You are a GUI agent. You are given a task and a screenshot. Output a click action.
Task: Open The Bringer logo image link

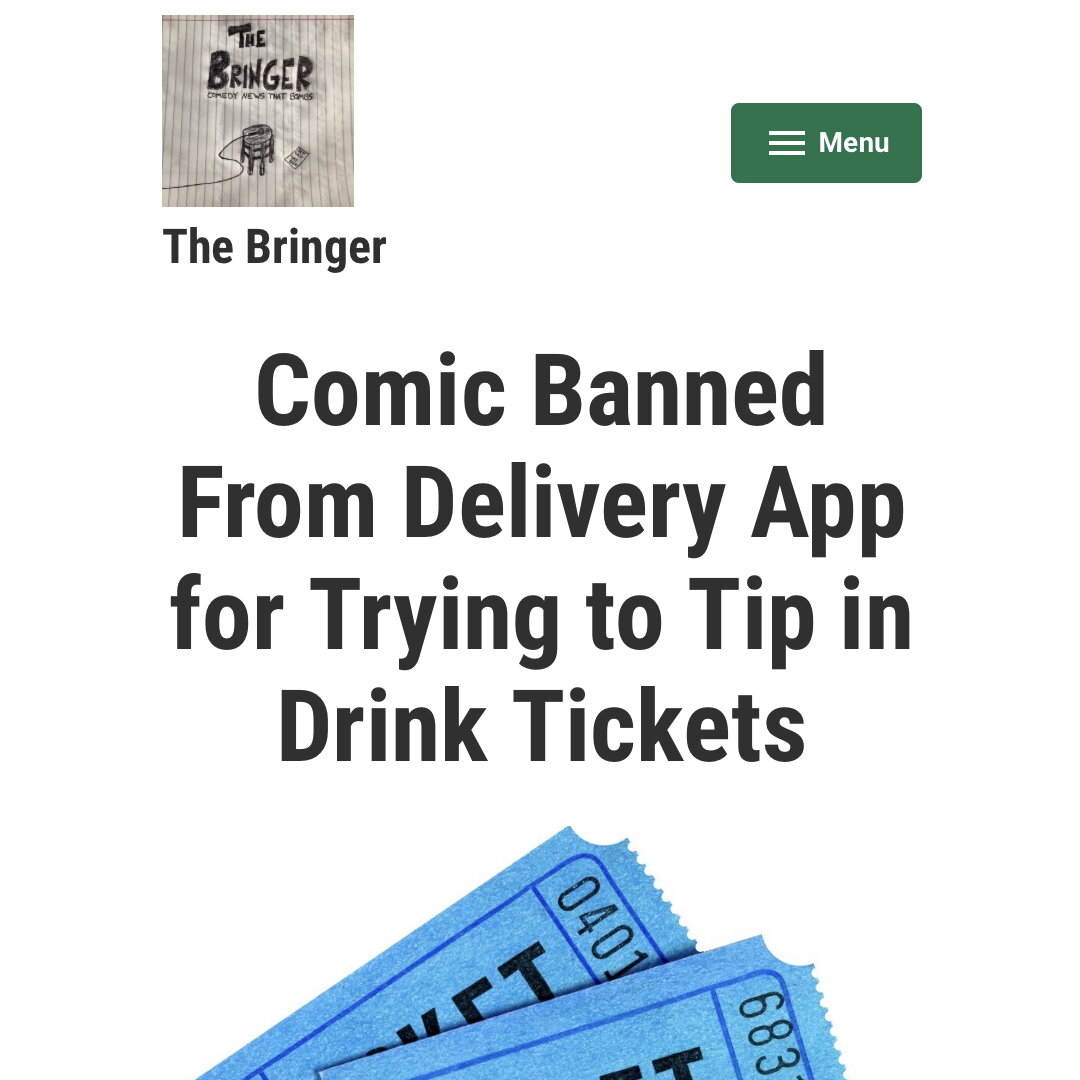[258, 111]
